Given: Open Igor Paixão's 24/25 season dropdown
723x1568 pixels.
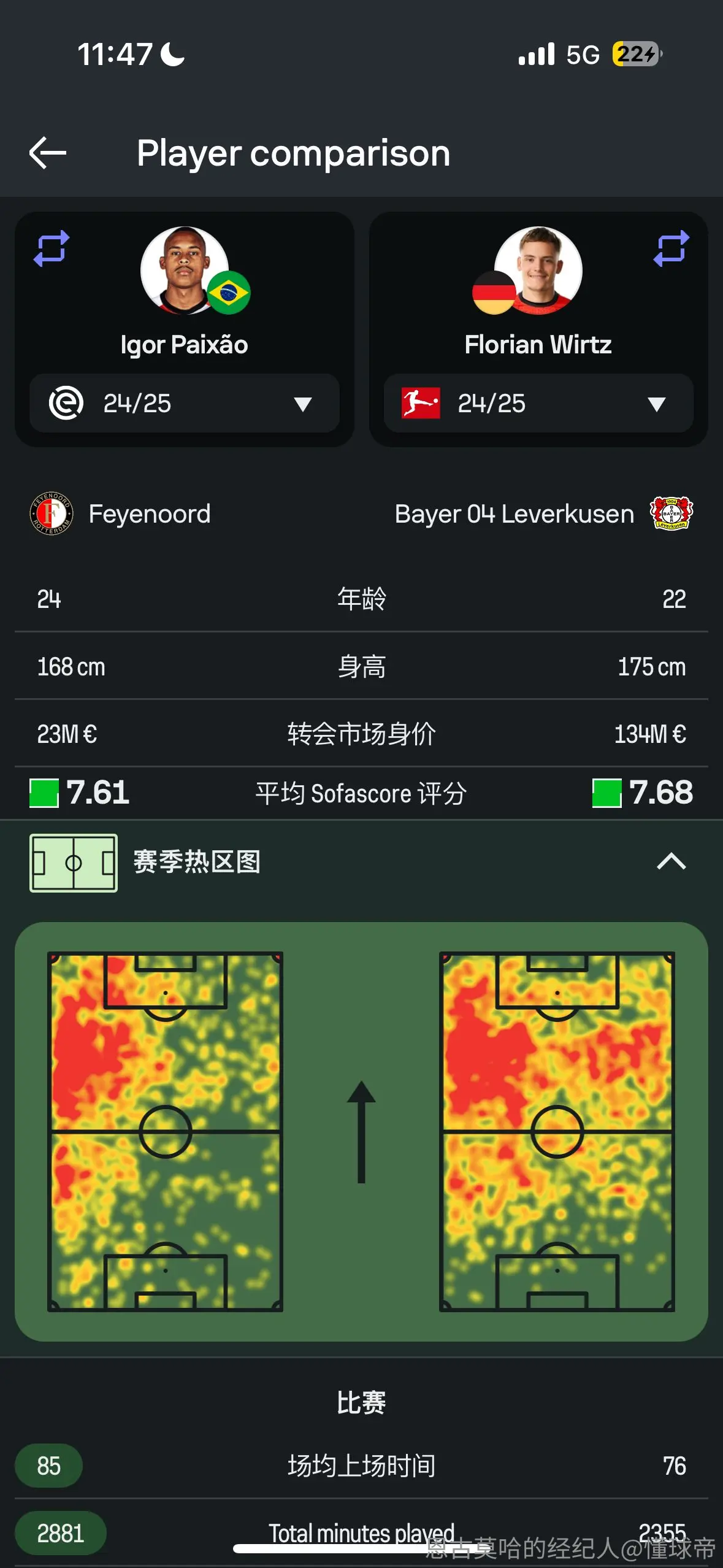Looking at the screenshot, I should pyautogui.click(x=185, y=403).
